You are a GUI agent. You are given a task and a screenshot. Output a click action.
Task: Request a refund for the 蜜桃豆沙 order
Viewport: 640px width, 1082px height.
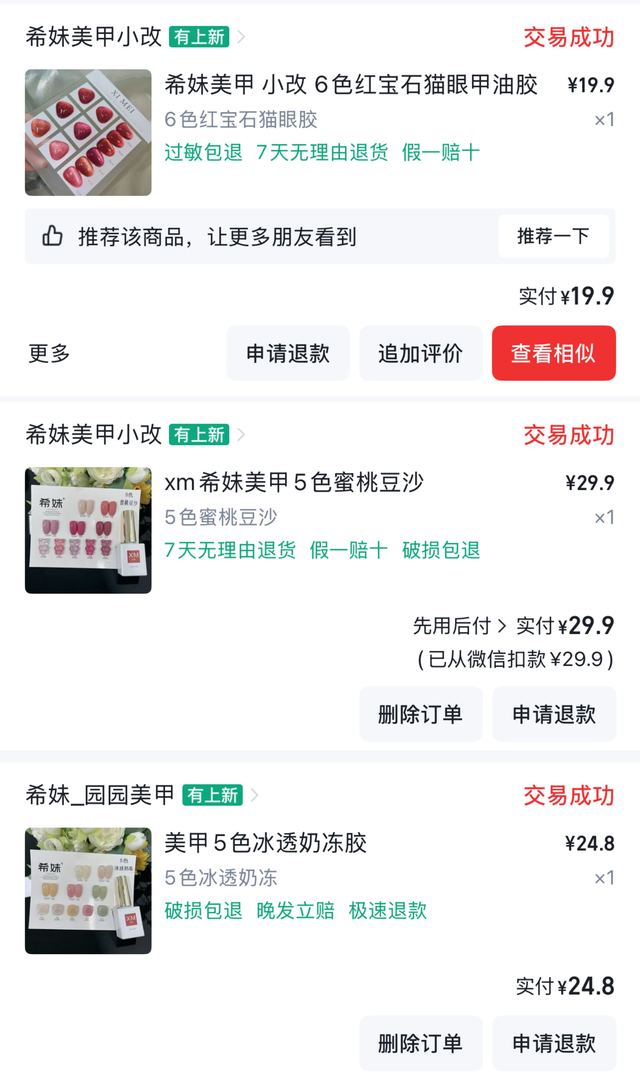click(553, 714)
